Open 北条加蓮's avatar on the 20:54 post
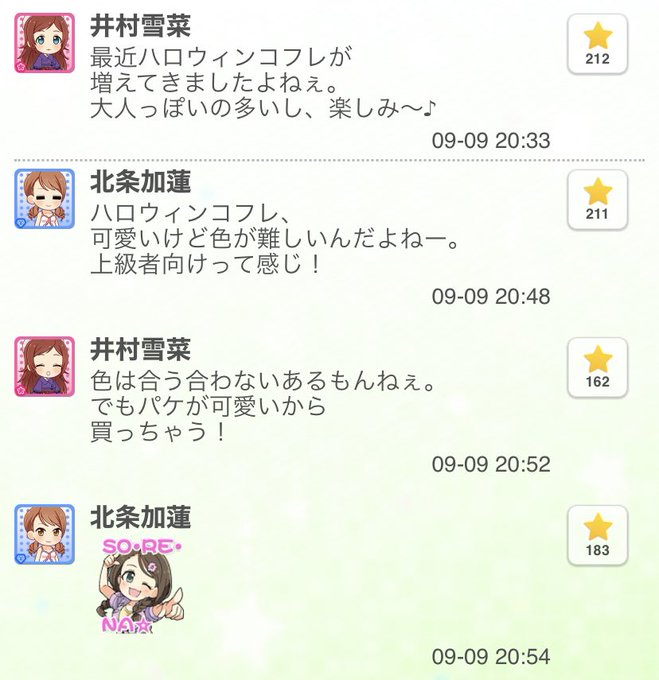Image resolution: width=659 pixels, height=680 pixels. 45,534
